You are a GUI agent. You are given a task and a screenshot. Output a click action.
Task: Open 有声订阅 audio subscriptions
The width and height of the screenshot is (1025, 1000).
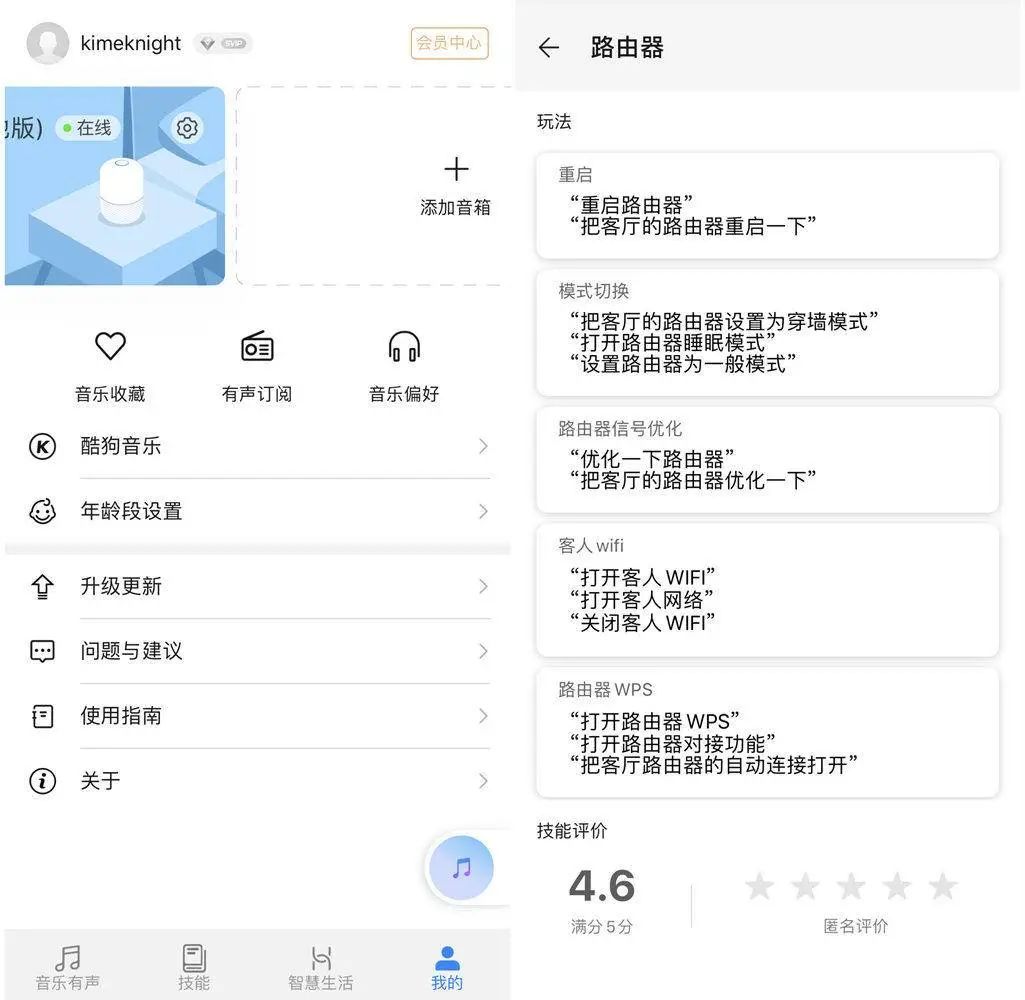pyautogui.click(x=257, y=366)
